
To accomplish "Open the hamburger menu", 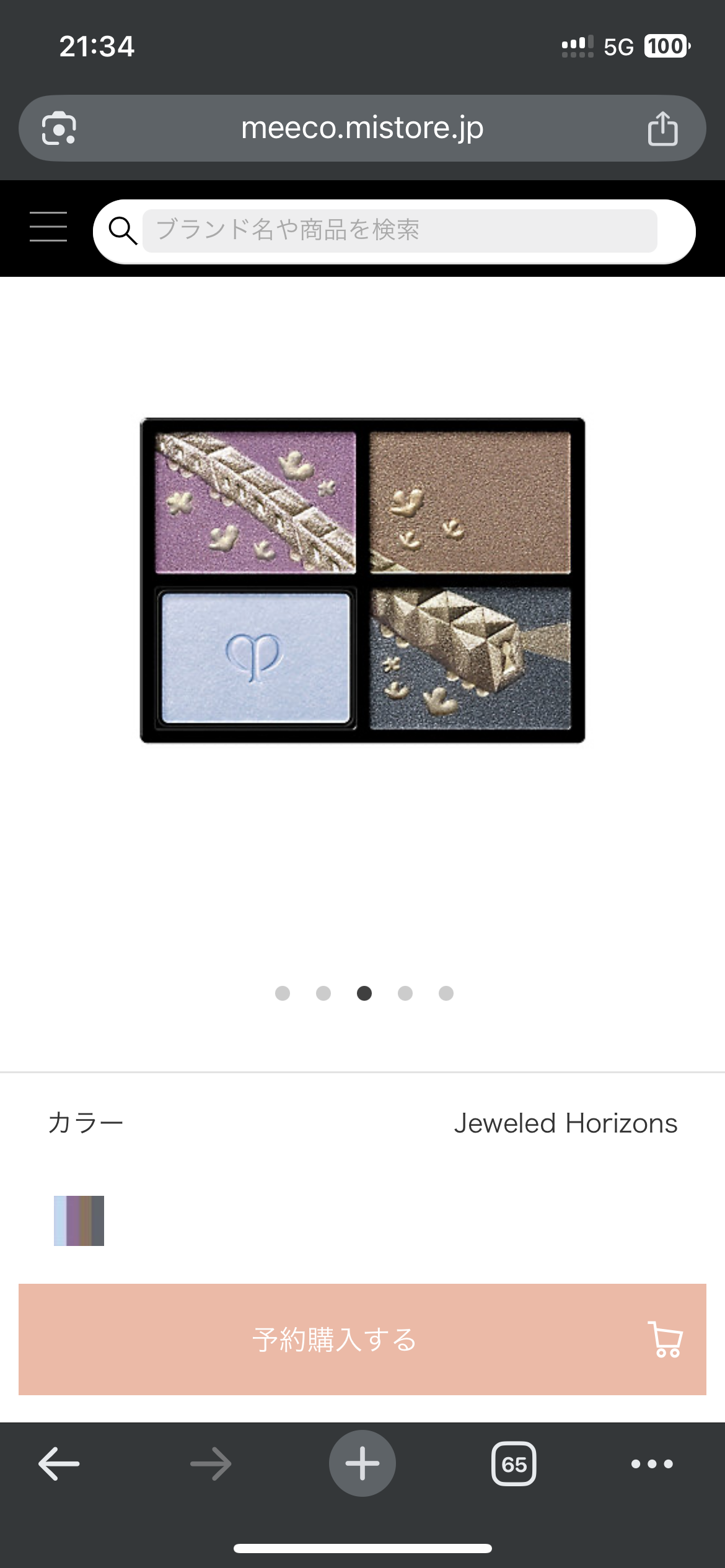I will (x=48, y=226).
